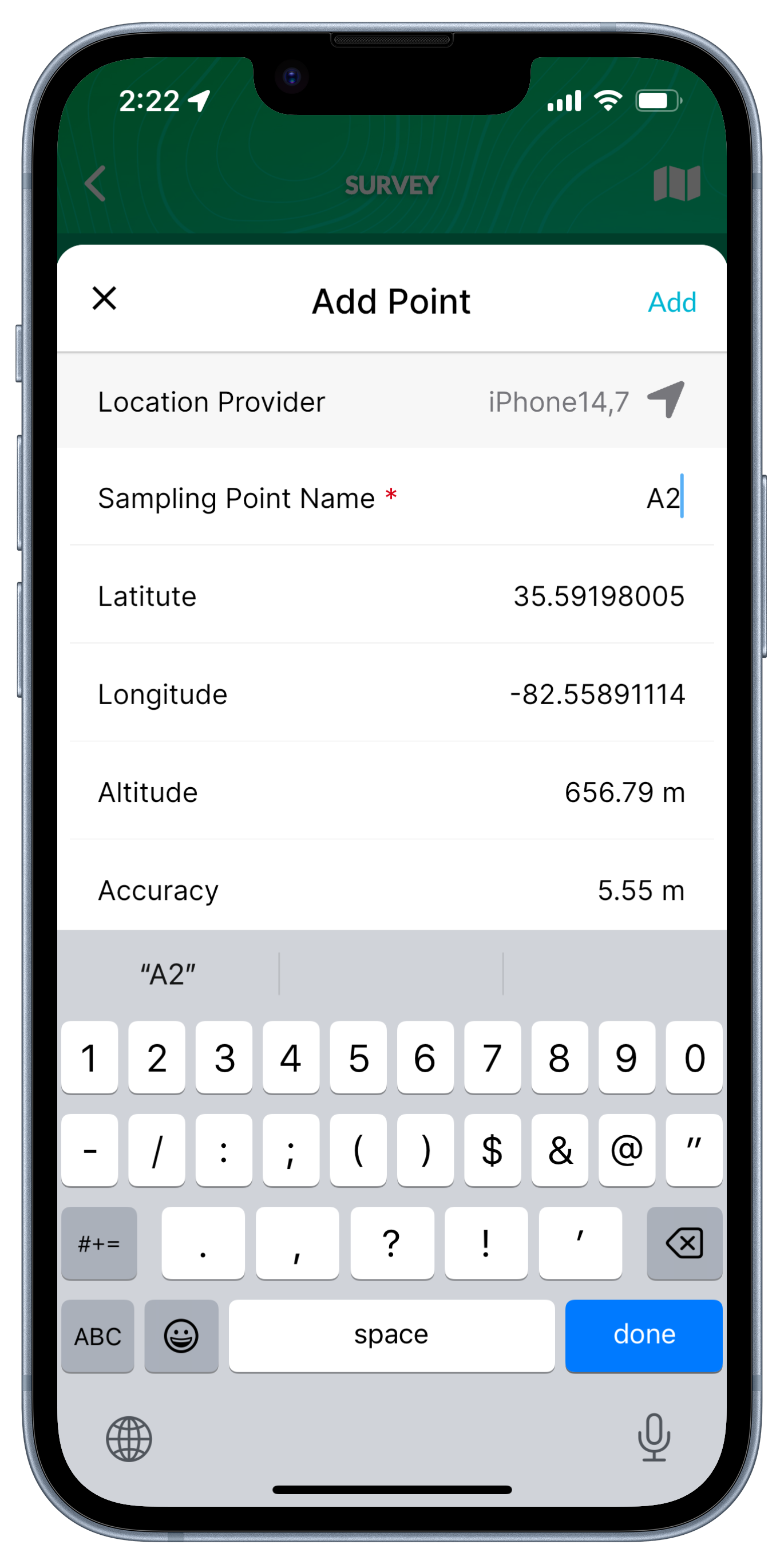Tap done on the keyboard

coord(644,1334)
